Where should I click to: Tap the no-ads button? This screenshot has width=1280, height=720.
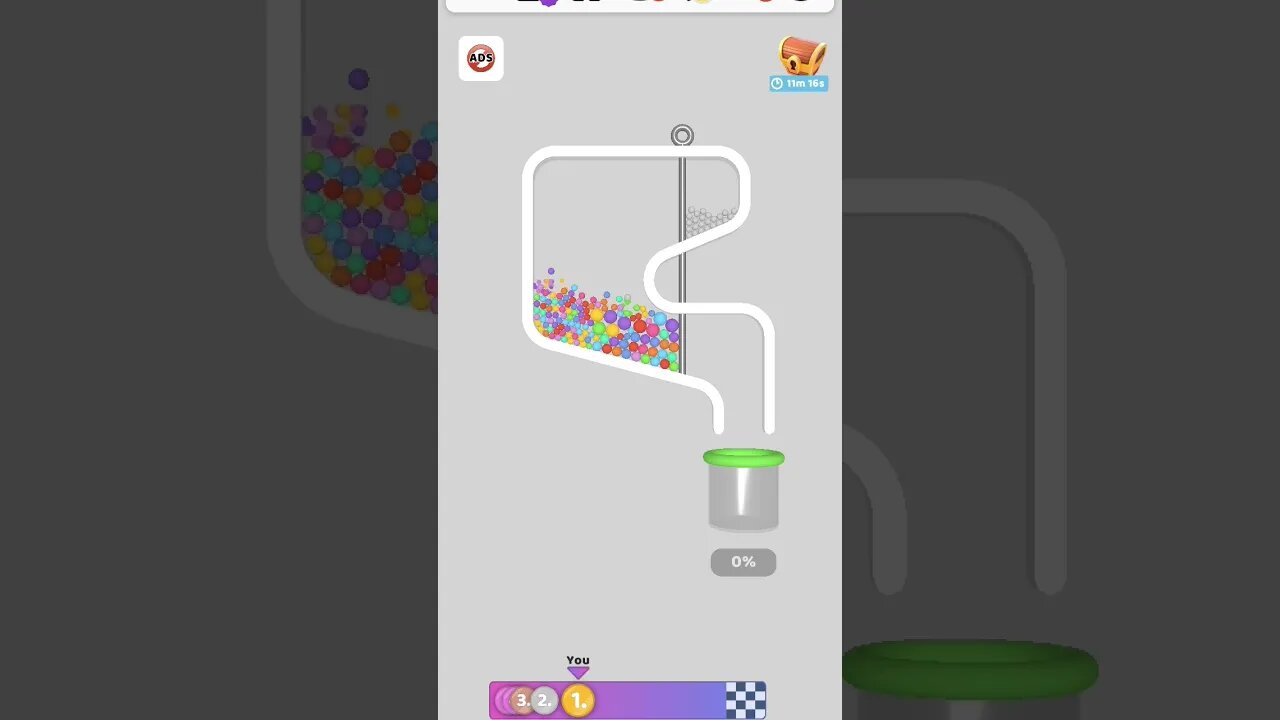pos(481,58)
